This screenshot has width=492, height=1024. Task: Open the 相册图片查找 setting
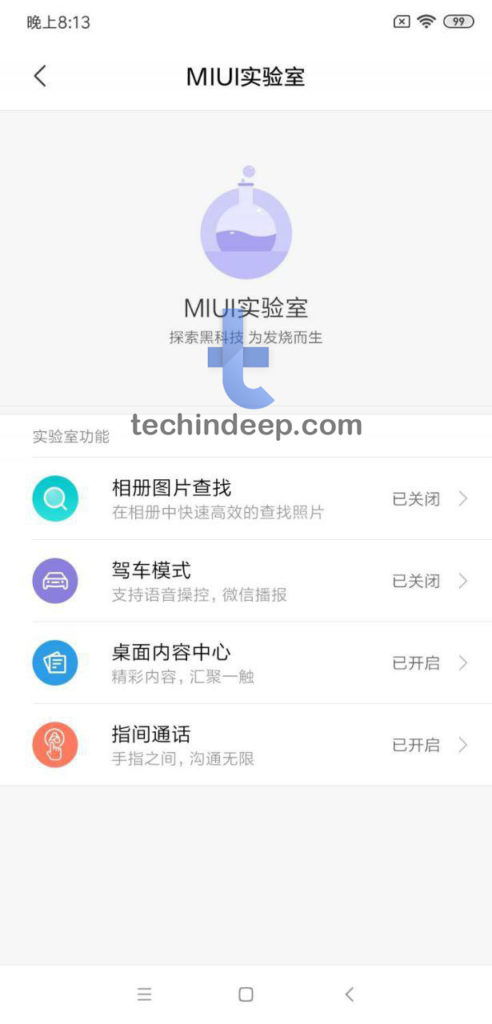pyautogui.click(x=246, y=499)
